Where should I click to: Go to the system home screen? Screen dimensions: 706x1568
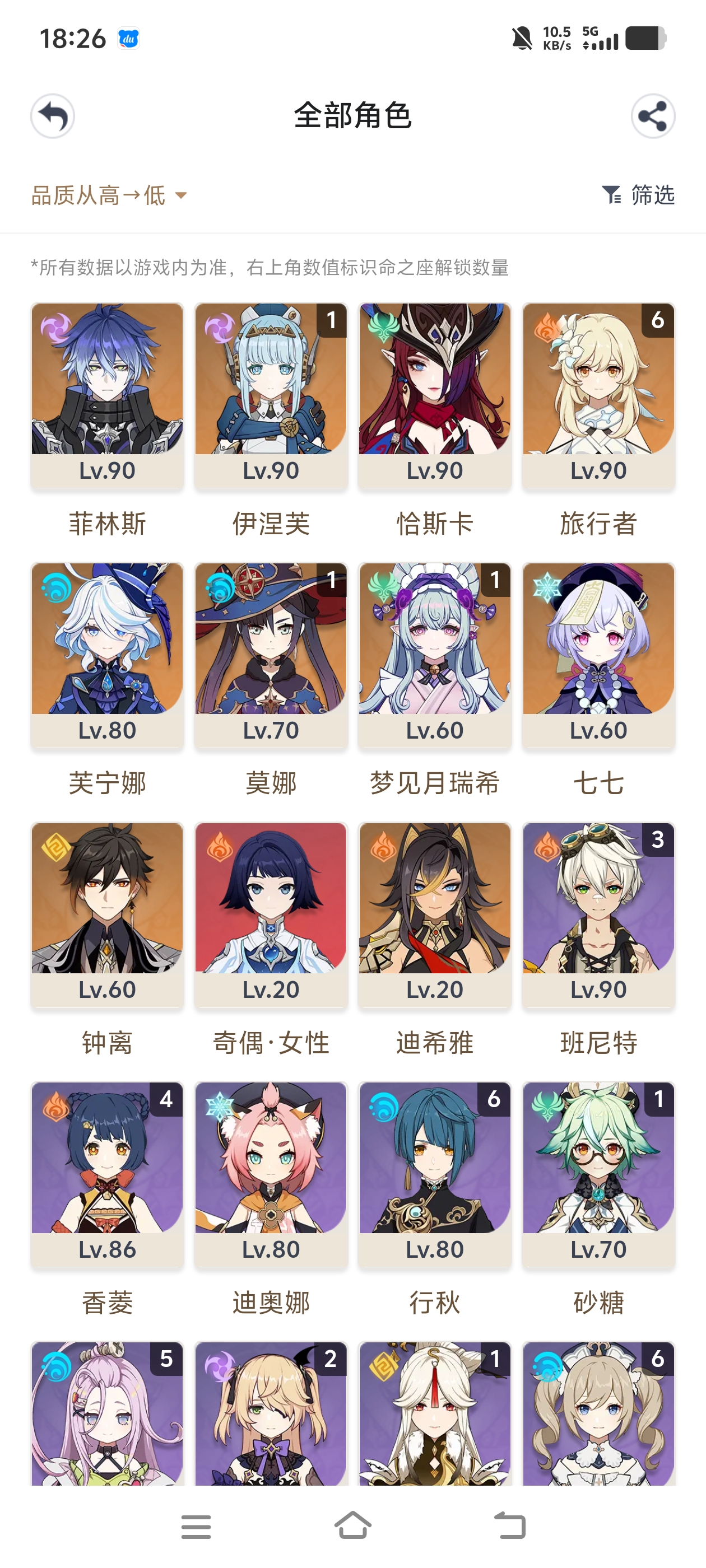[352, 1526]
